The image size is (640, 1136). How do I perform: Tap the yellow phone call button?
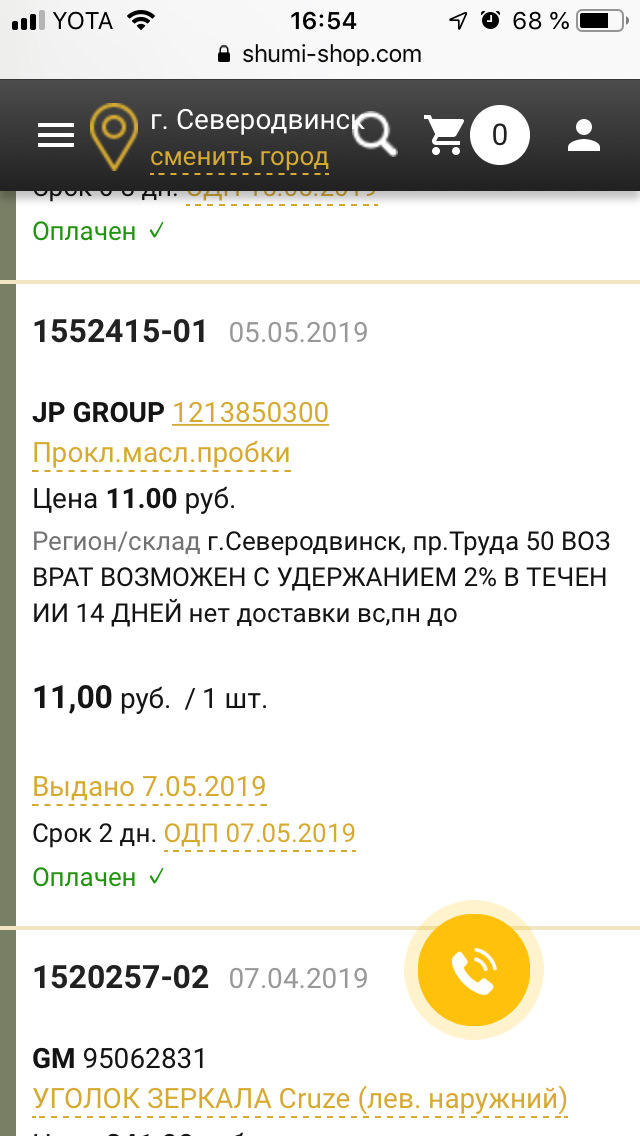(x=473, y=968)
